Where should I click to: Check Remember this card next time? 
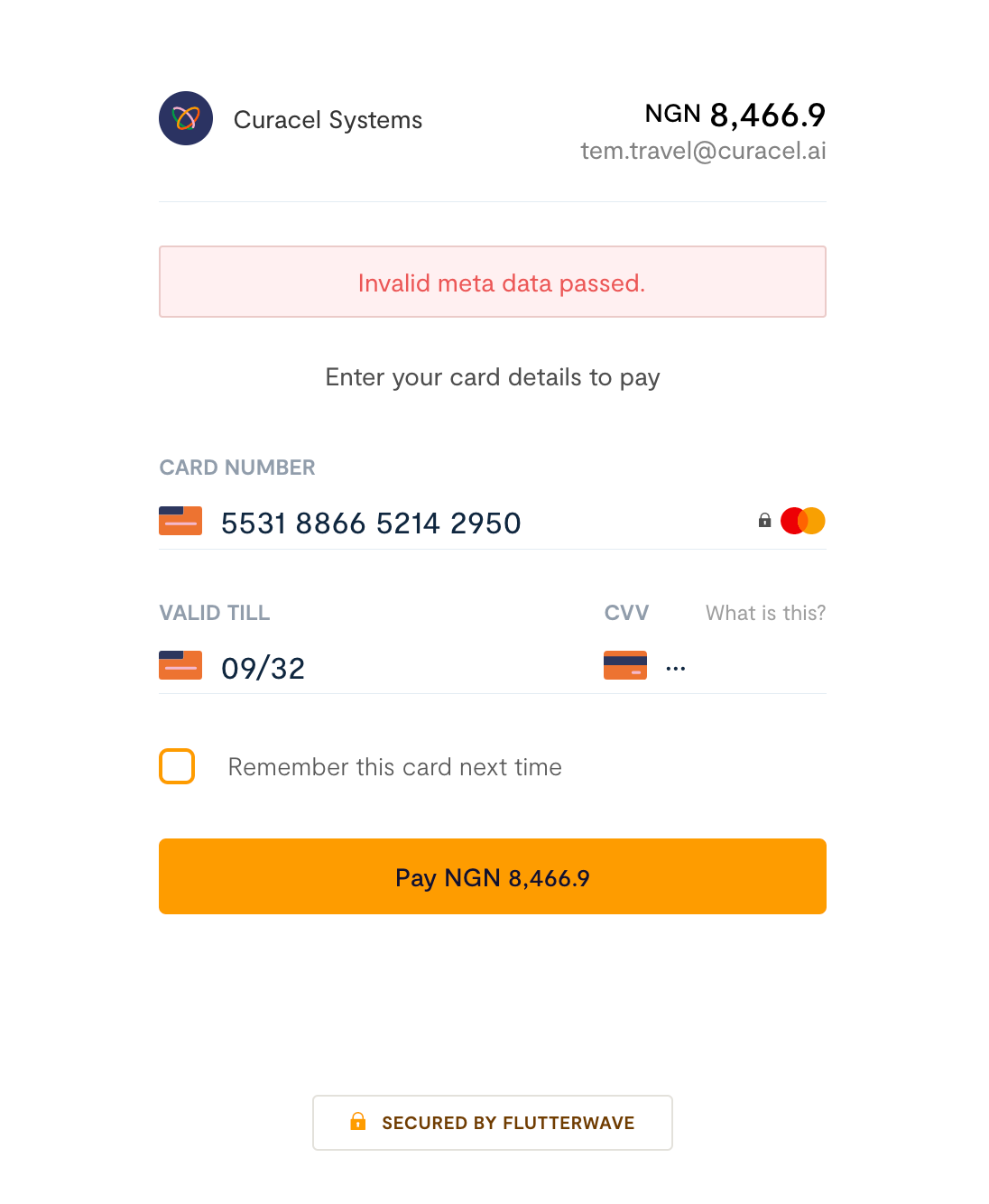coord(177,766)
